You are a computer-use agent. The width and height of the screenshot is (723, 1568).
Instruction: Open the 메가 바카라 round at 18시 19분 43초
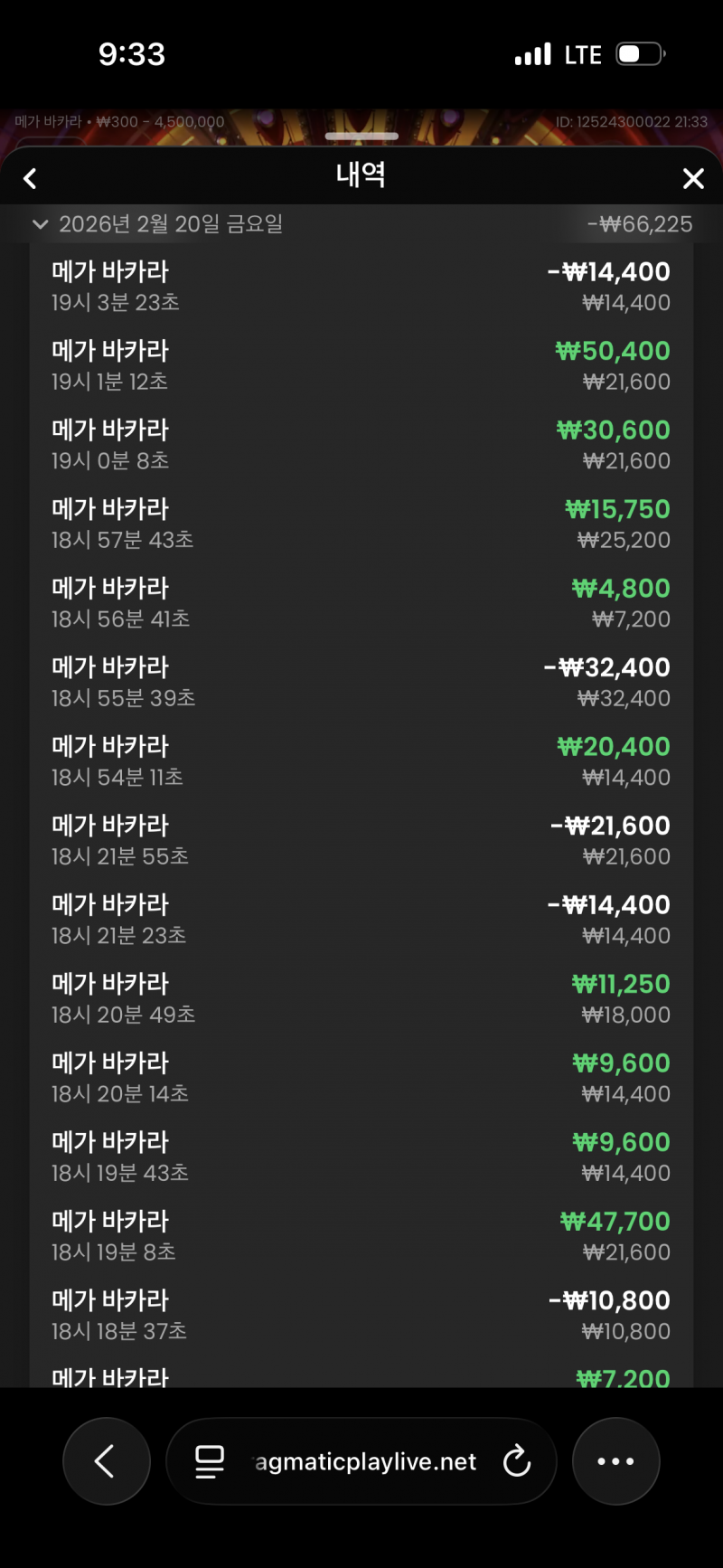(361, 1157)
